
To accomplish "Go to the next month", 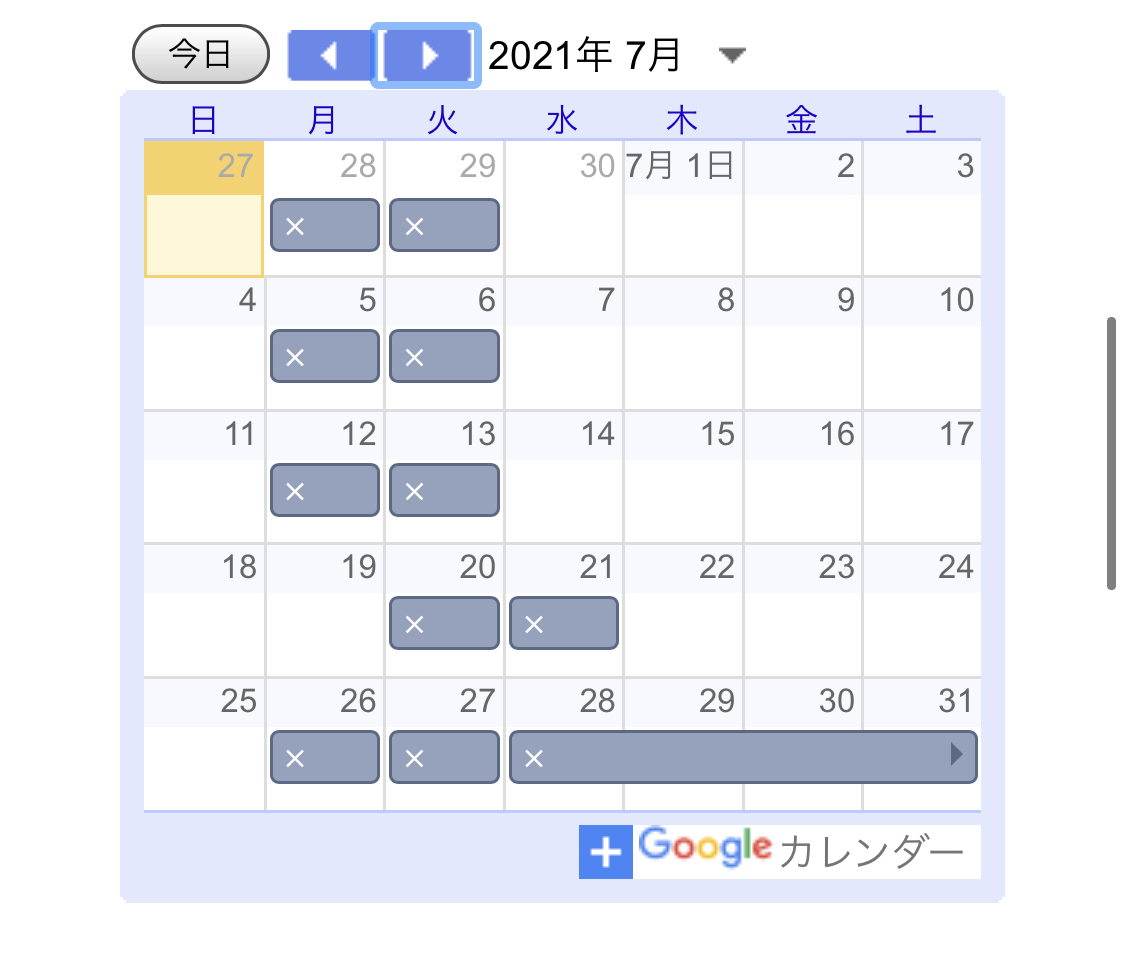I will pos(428,55).
